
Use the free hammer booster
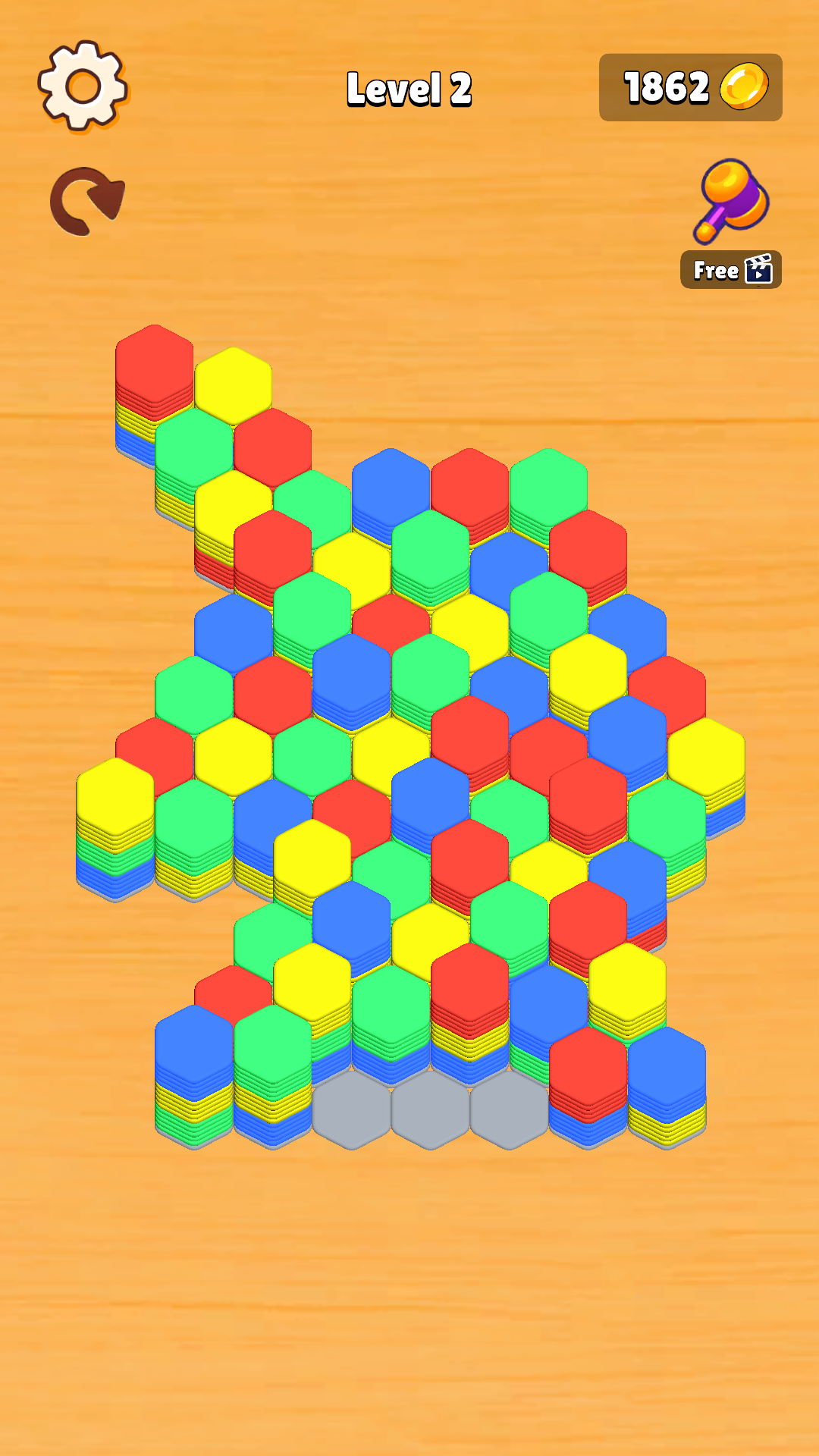(731, 221)
